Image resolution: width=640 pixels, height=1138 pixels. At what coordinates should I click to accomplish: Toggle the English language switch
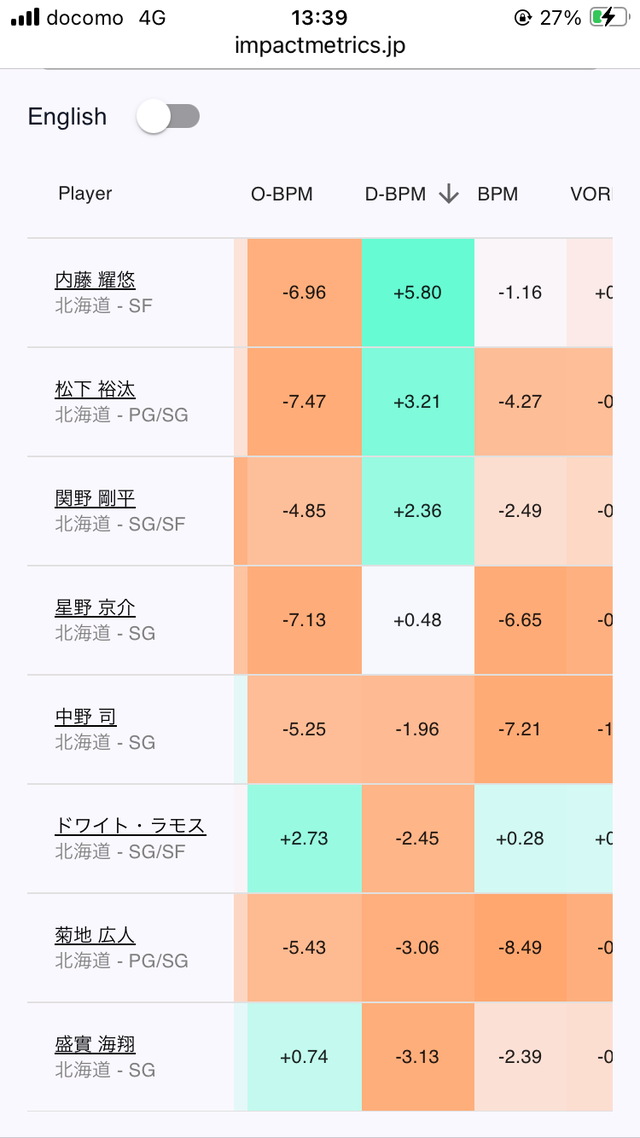click(x=168, y=117)
